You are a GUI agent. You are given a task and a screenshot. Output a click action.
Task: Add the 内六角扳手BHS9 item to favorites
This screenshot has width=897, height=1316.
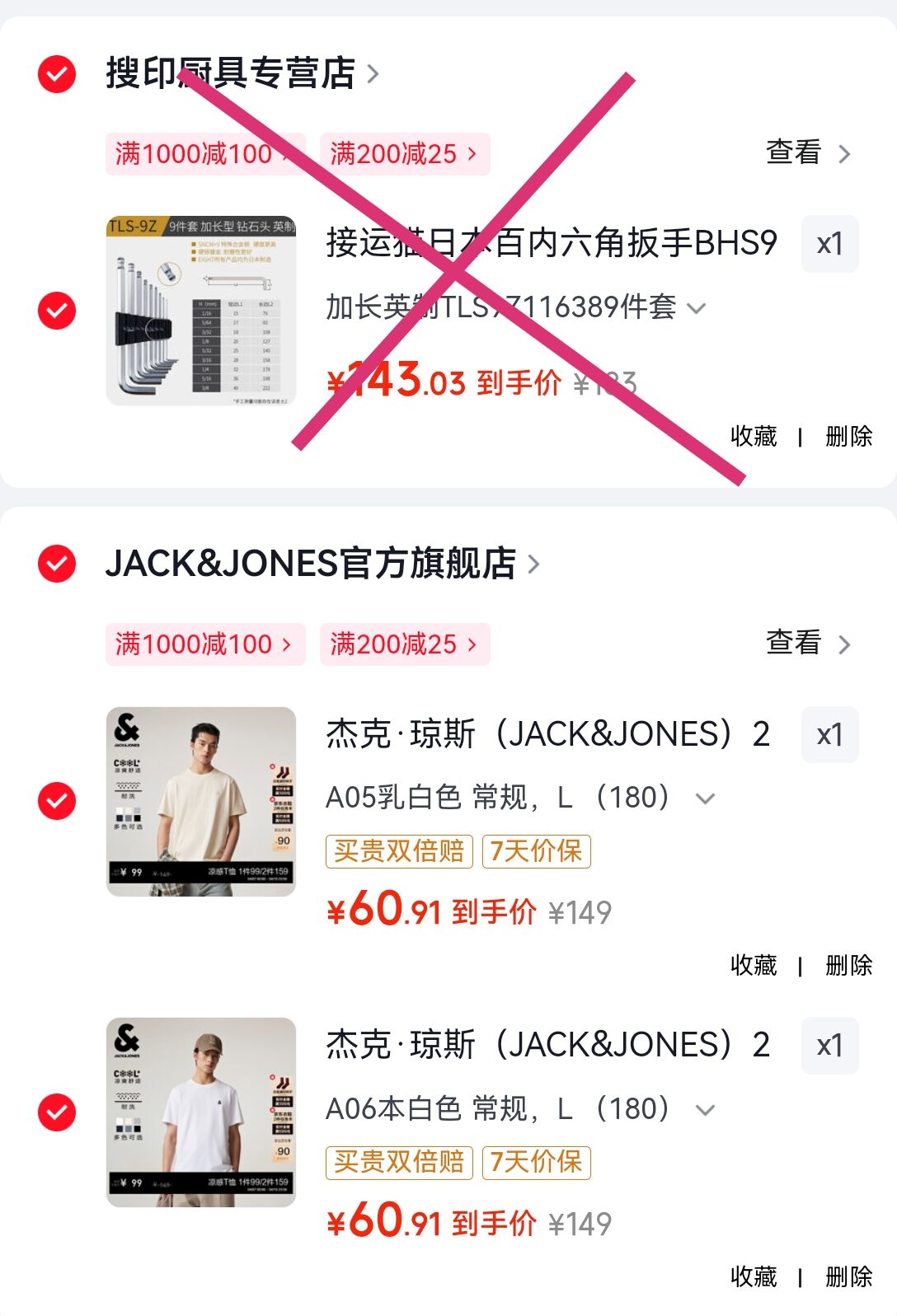pos(754,436)
